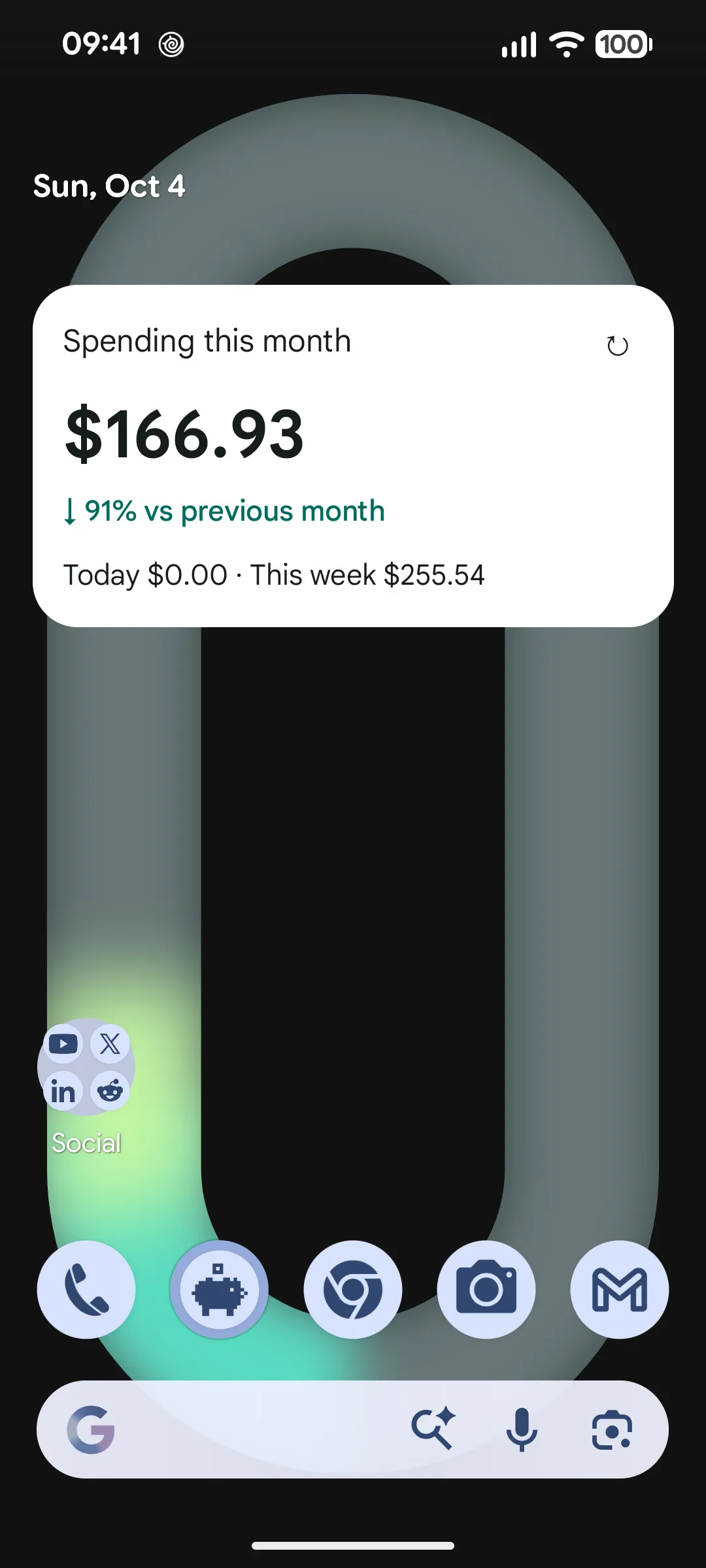This screenshot has height=1568, width=706.
Task: Start AI search mode in search bar
Action: click(433, 1429)
